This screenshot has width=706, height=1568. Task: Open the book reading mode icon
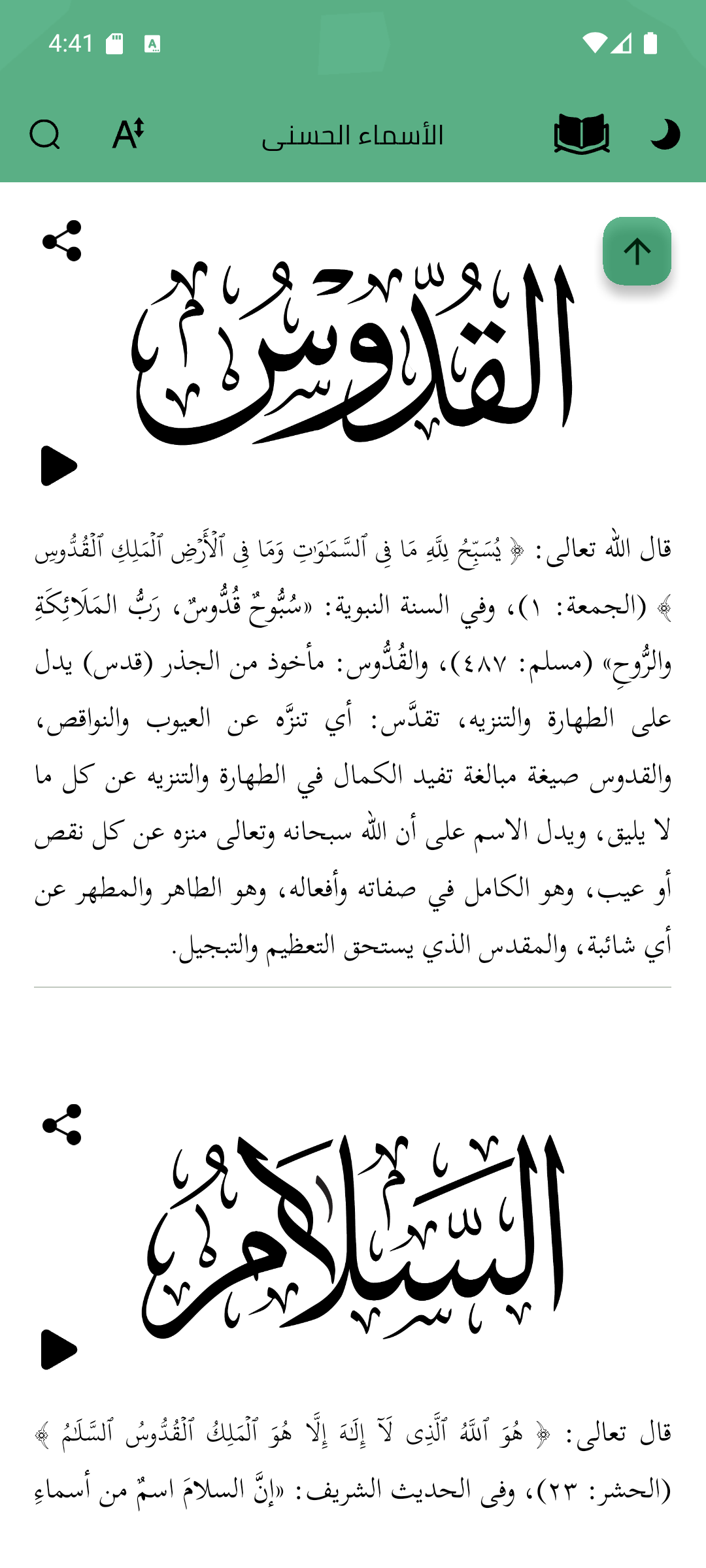[x=581, y=135]
